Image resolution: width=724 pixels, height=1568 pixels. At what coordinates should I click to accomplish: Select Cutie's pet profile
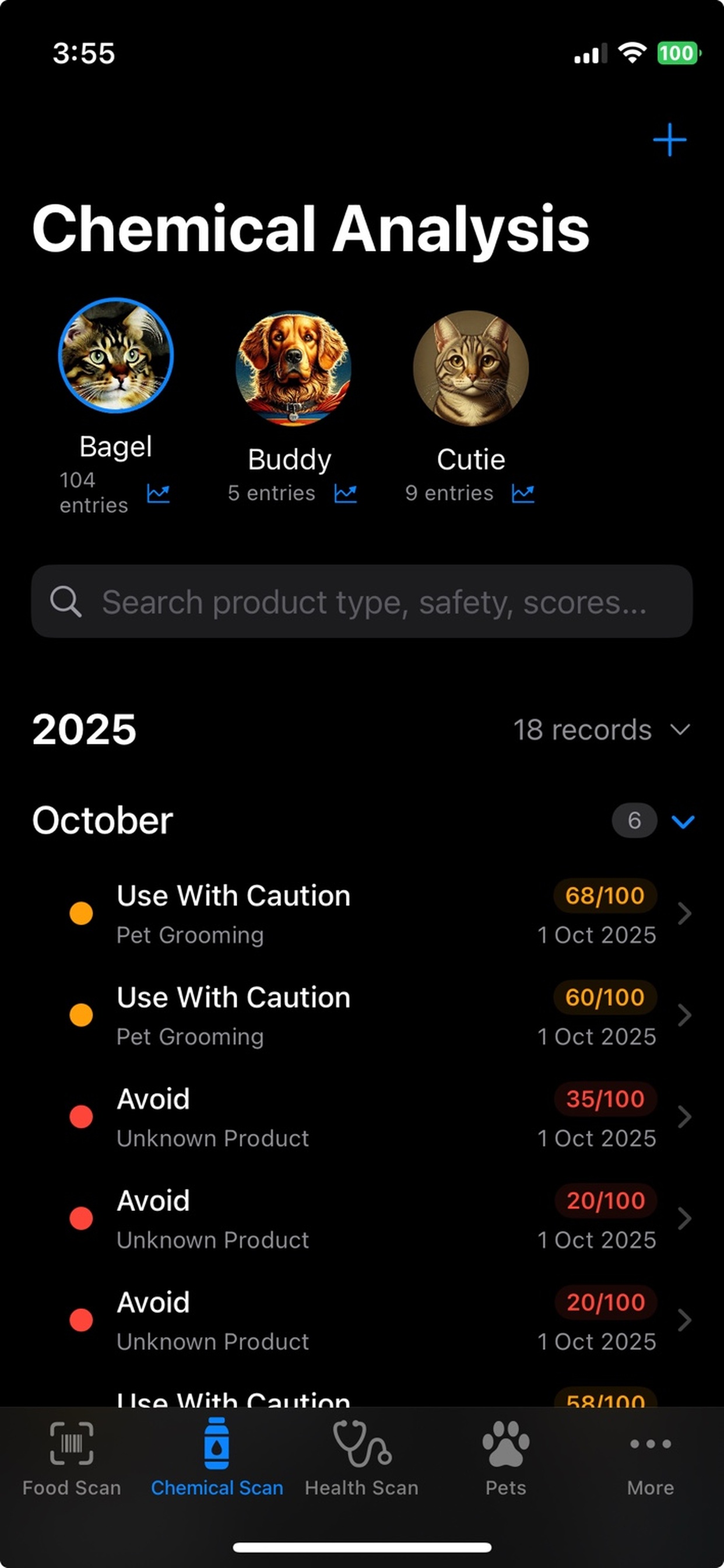point(470,367)
